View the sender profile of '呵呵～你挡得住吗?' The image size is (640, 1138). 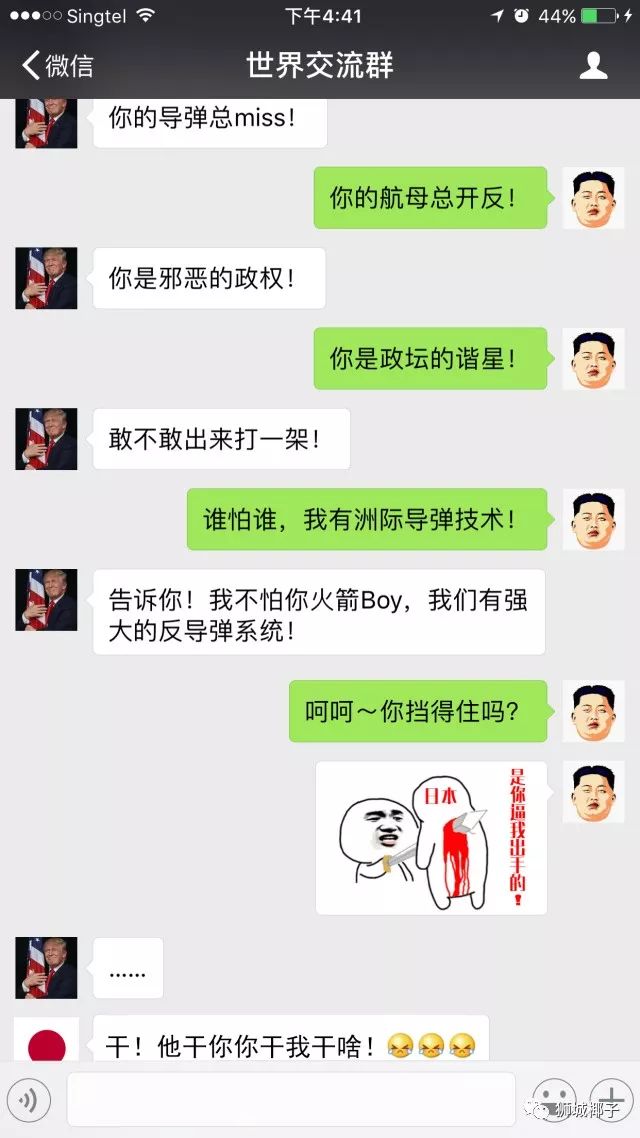593,712
